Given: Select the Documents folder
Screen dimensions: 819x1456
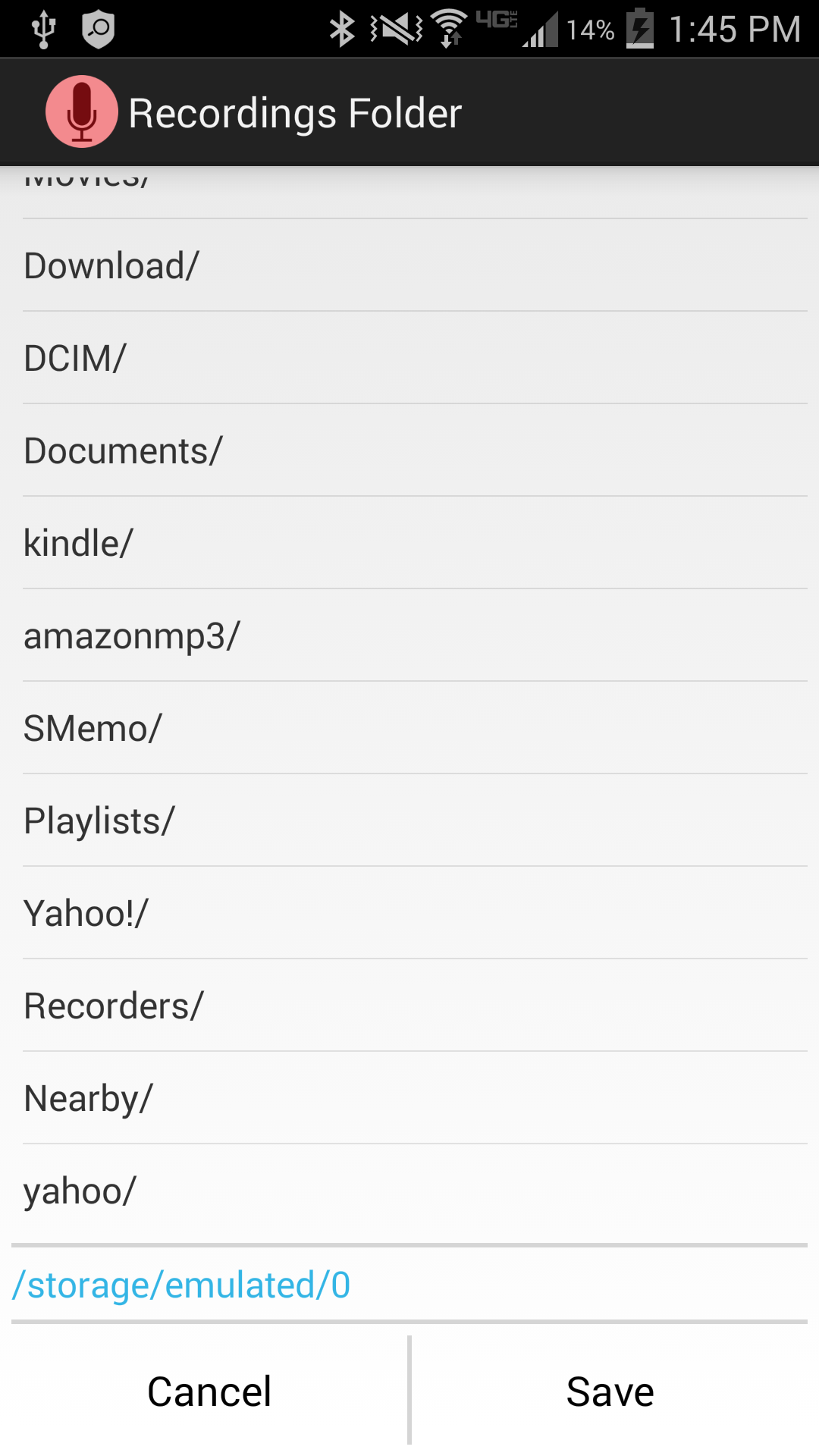Looking at the screenshot, I should (x=123, y=449).
